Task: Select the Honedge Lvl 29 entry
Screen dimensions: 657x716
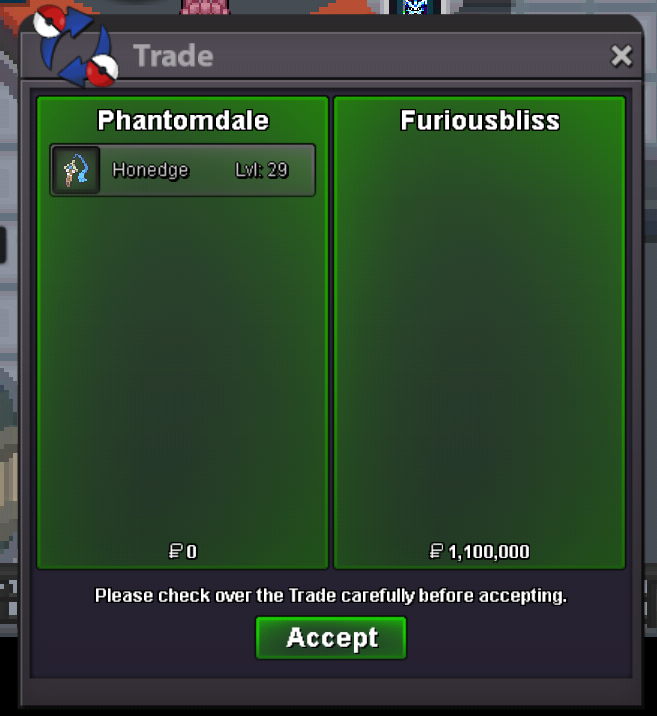Action: [183, 170]
